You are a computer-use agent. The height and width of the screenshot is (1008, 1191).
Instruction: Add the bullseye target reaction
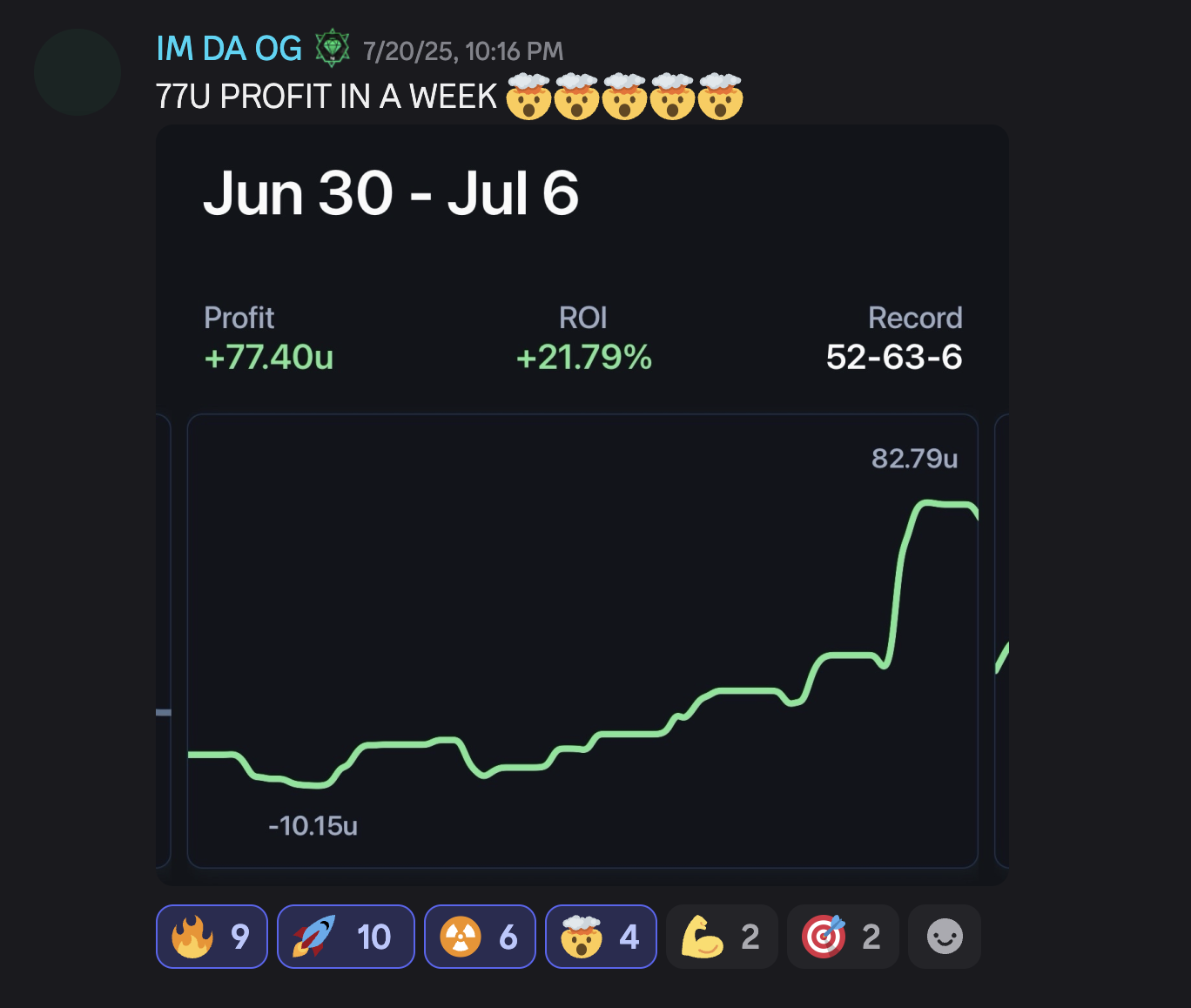coord(842,937)
